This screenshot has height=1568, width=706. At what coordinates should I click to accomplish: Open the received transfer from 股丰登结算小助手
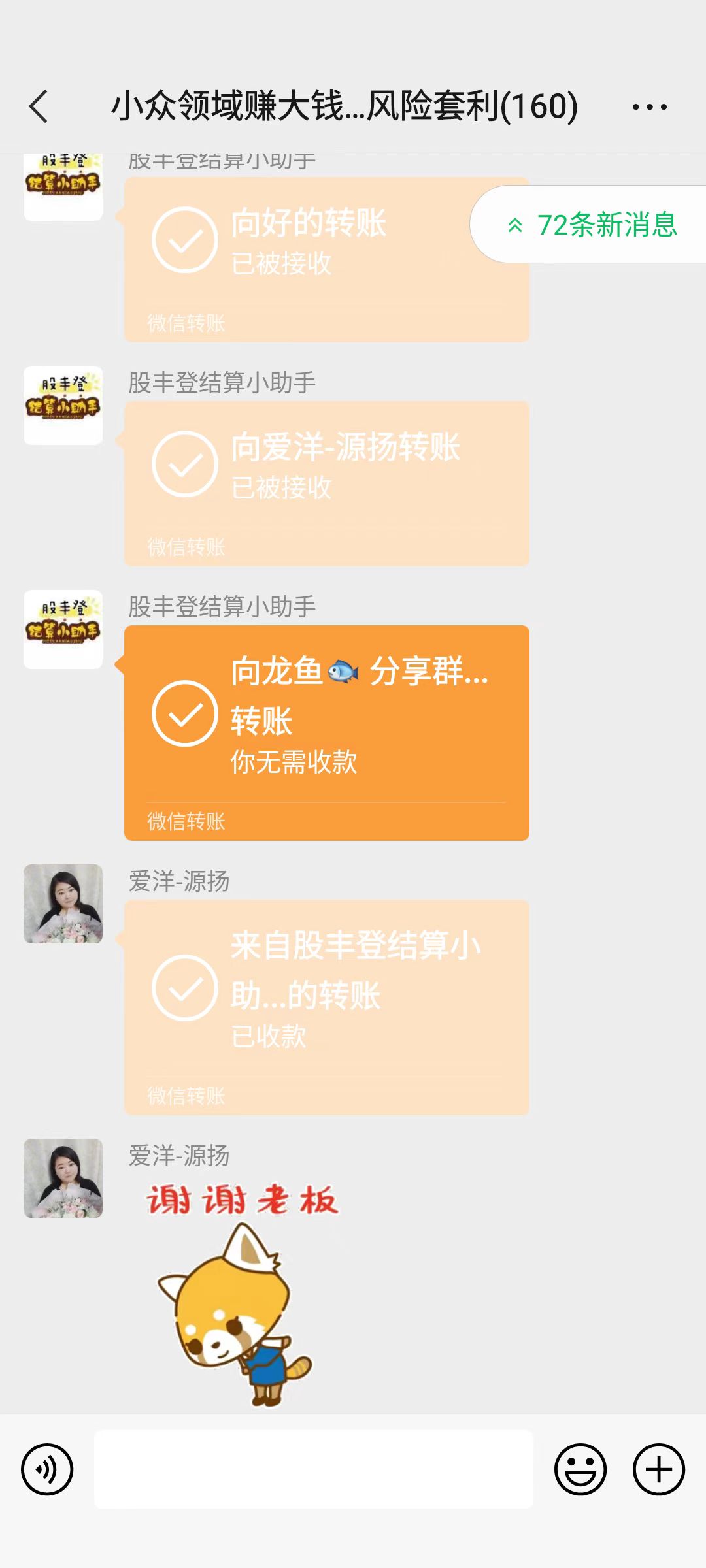[x=326, y=1007]
